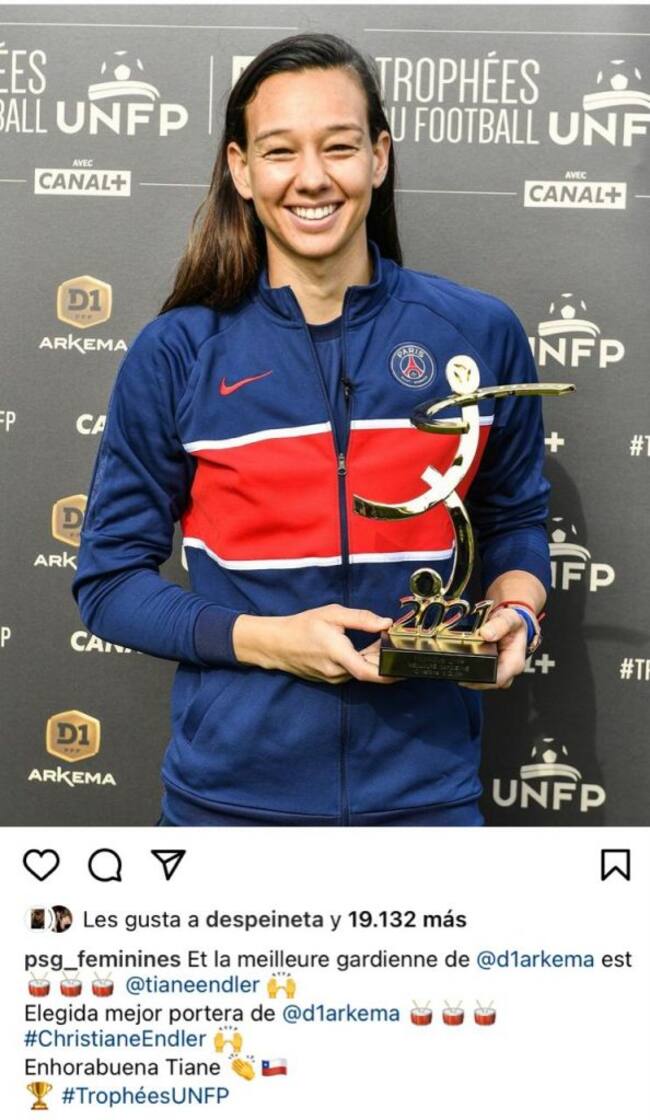Viewport: 650px width, 1120px height.
Task: Open the post photo
Action: [325, 415]
